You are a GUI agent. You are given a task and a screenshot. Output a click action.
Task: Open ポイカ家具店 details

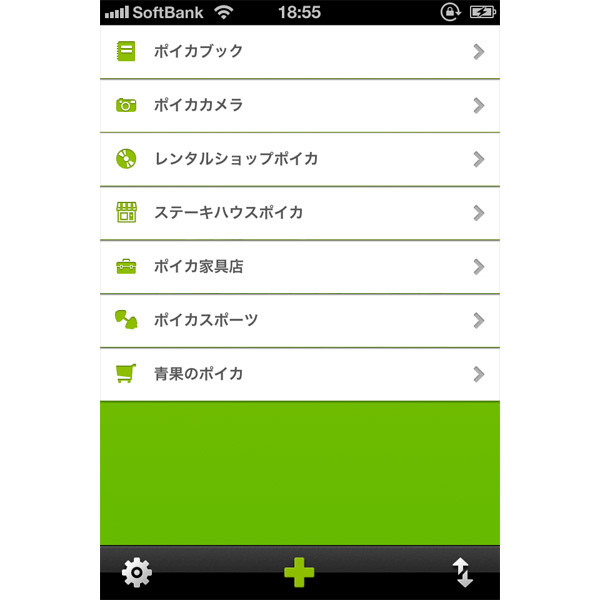coord(299,267)
